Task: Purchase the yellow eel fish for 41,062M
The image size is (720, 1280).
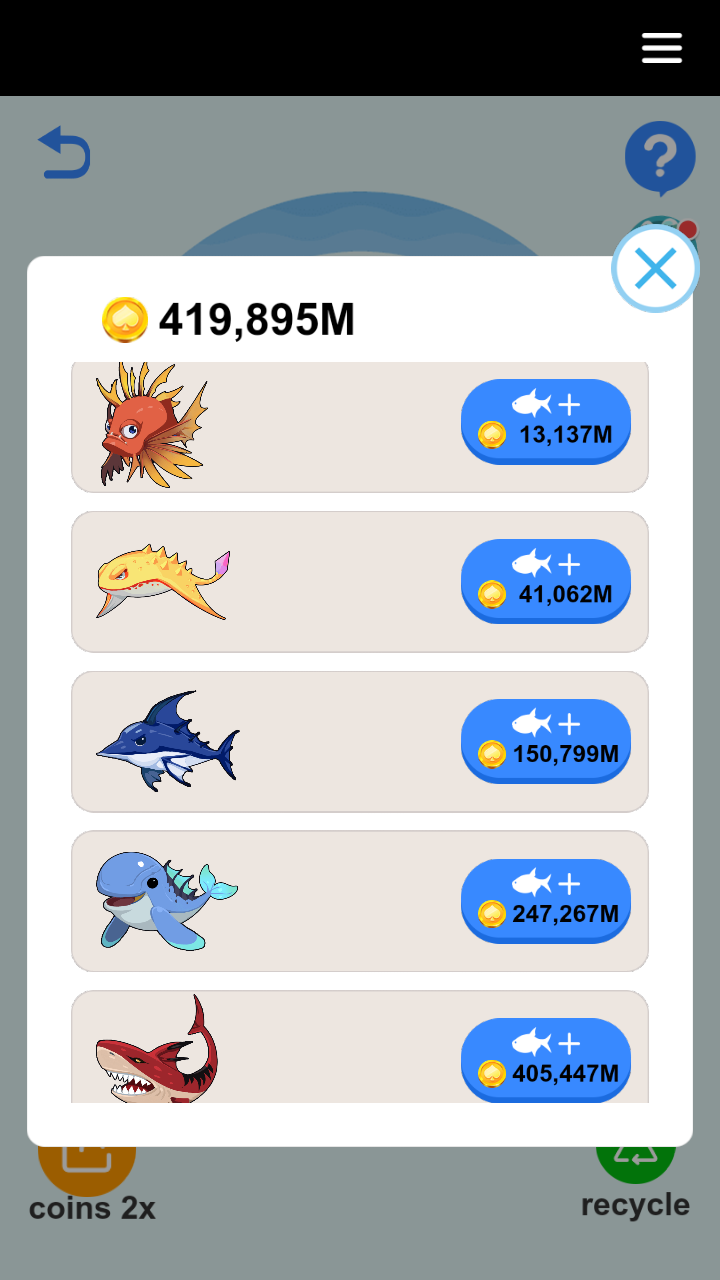Action: [546, 581]
